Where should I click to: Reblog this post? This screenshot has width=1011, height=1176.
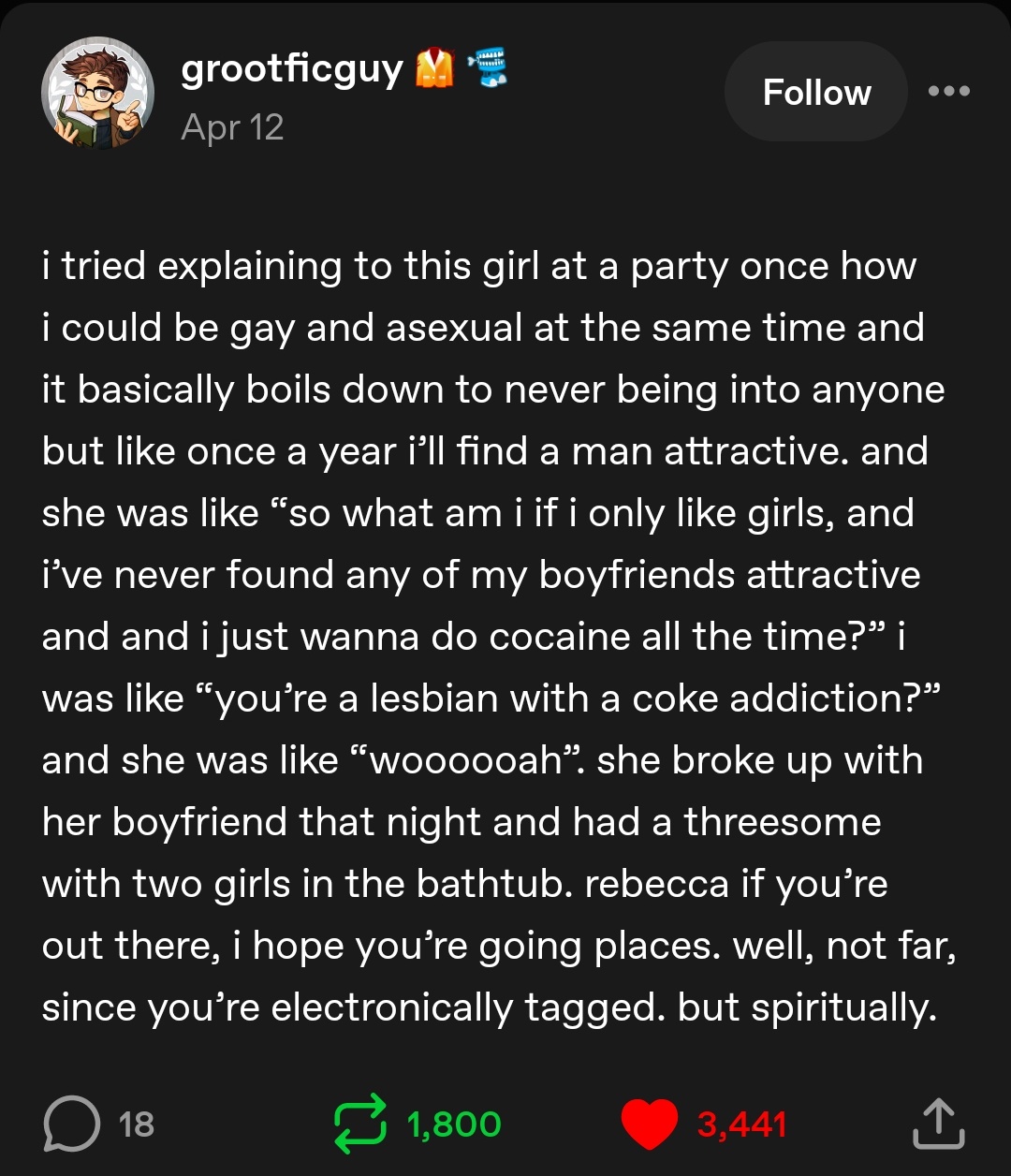[x=361, y=1123]
